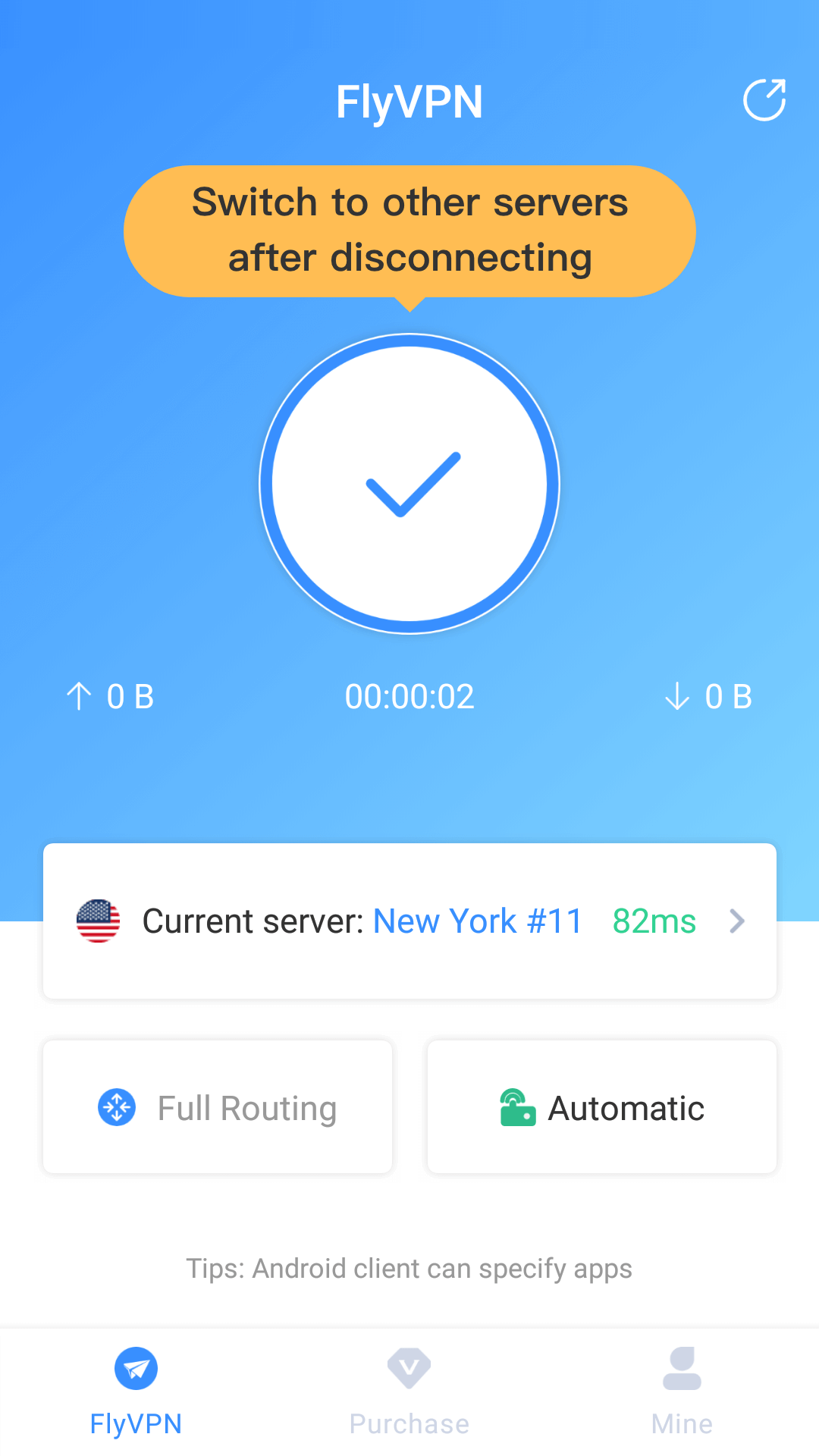The image size is (819, 1456).
Task: Tap the share icon in the header
Action: pos(764,100)
